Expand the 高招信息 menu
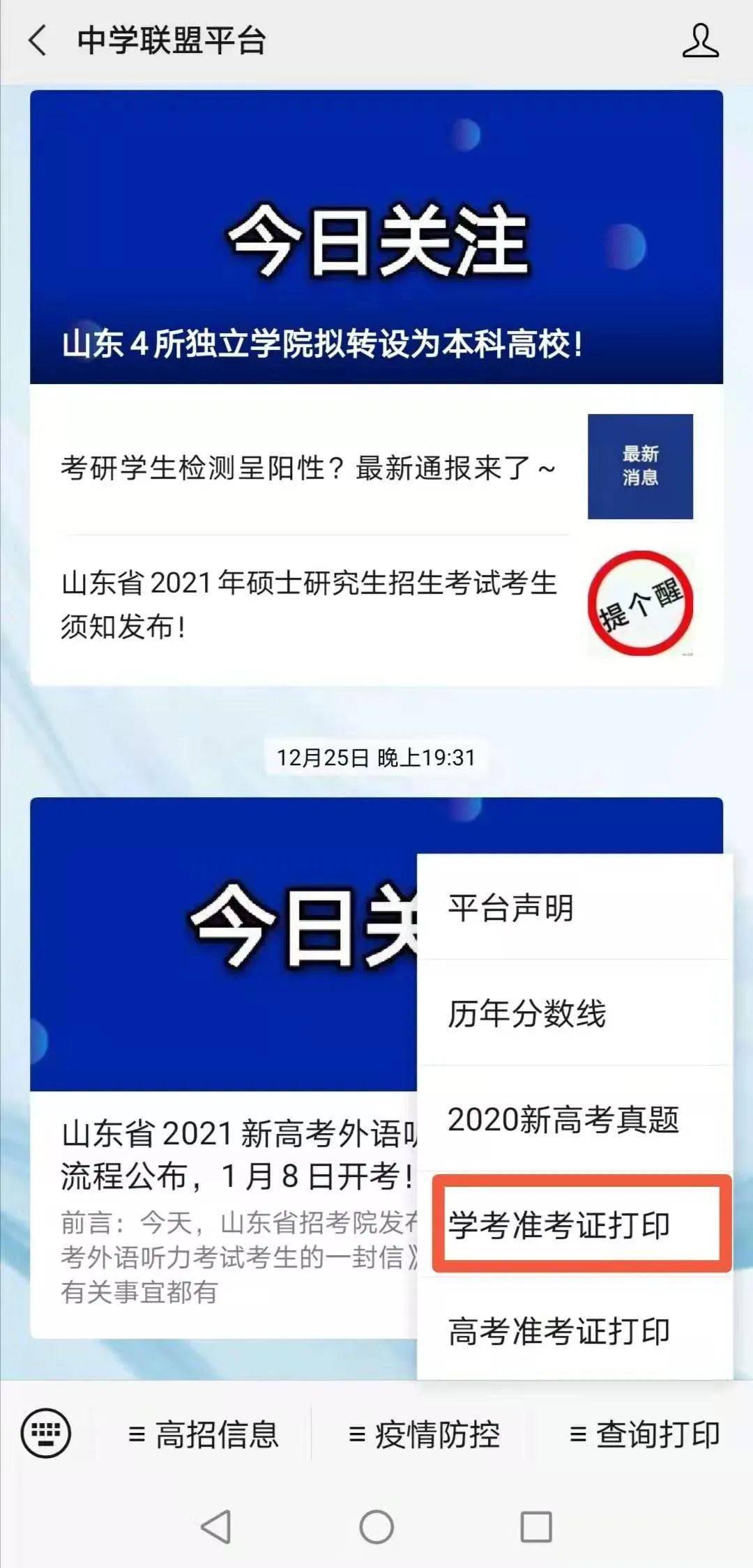 point(204,1435)
